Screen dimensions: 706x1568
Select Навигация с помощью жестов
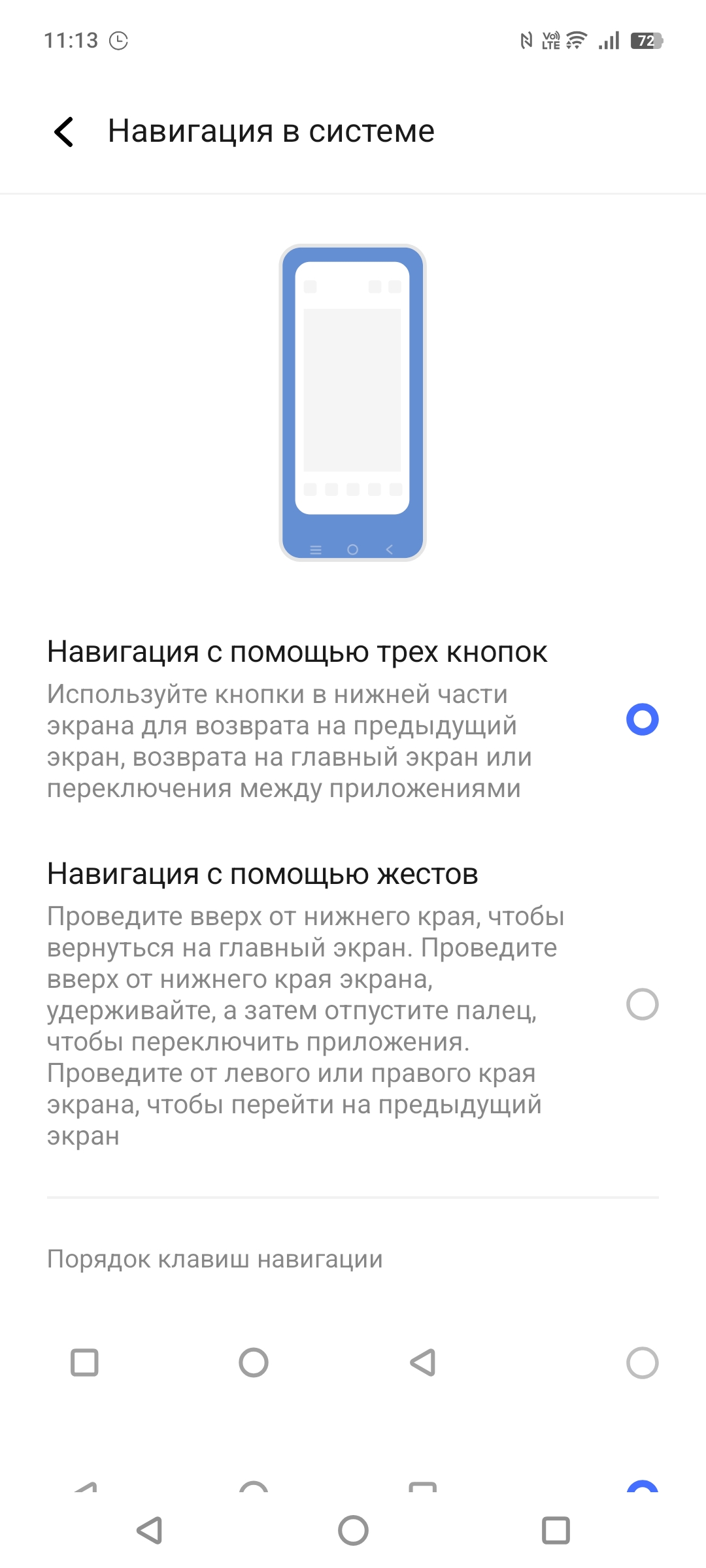pos(643,1004)
